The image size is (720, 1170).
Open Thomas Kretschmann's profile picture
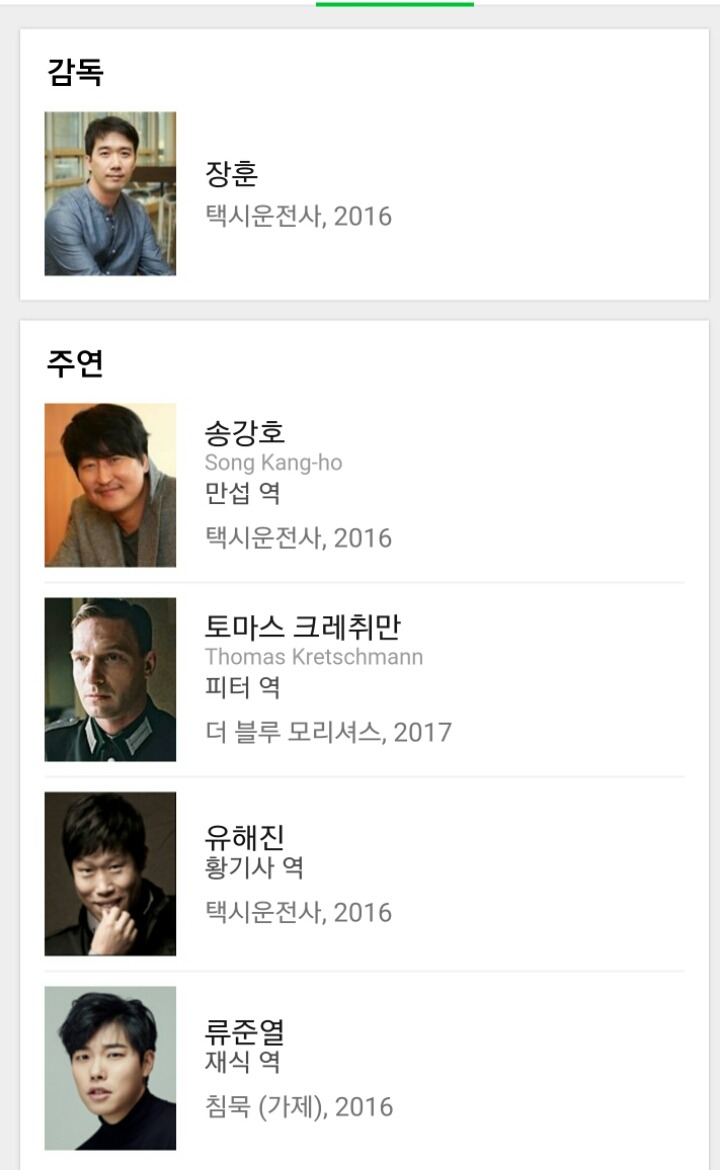tap(110, 678)
